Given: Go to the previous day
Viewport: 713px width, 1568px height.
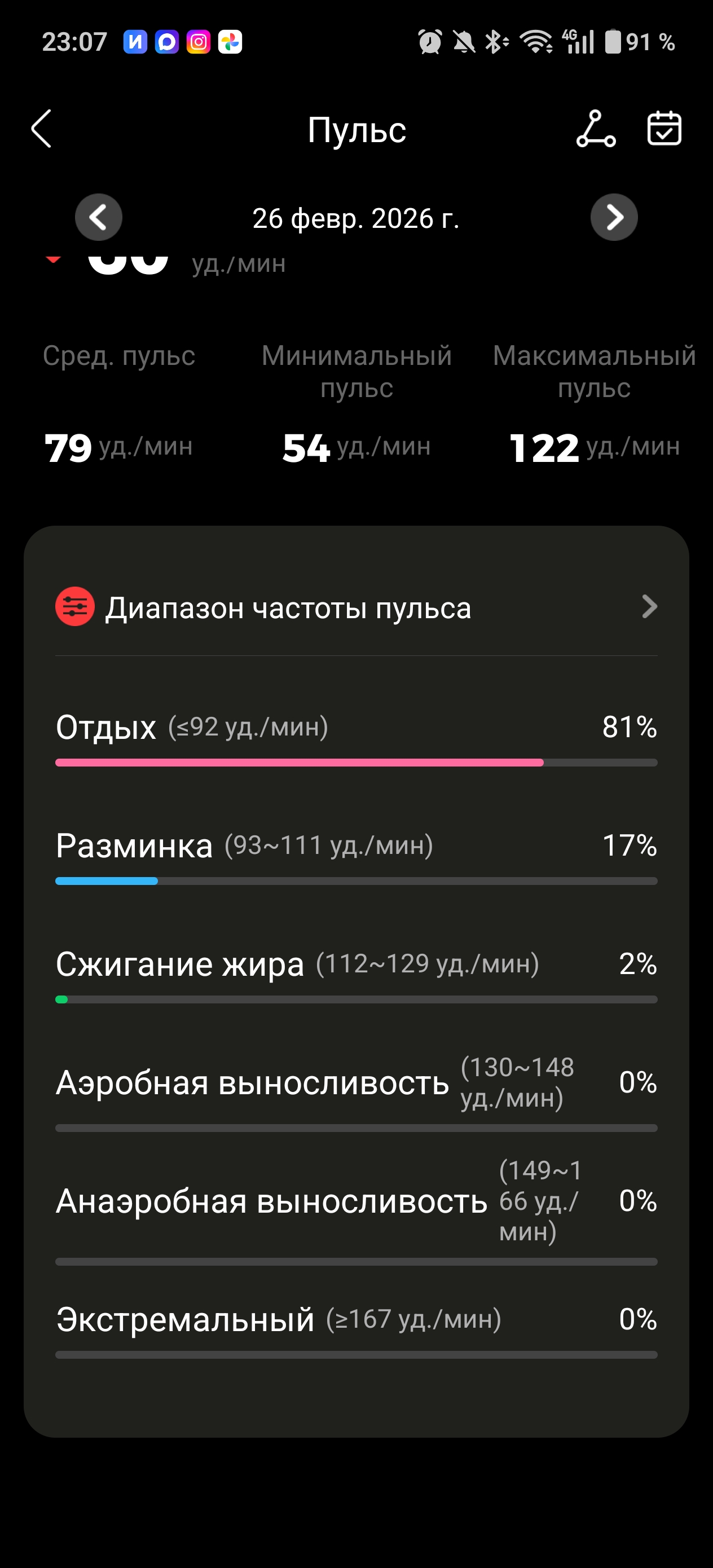Looking at the screenshot, I should [x=99, y=217].
